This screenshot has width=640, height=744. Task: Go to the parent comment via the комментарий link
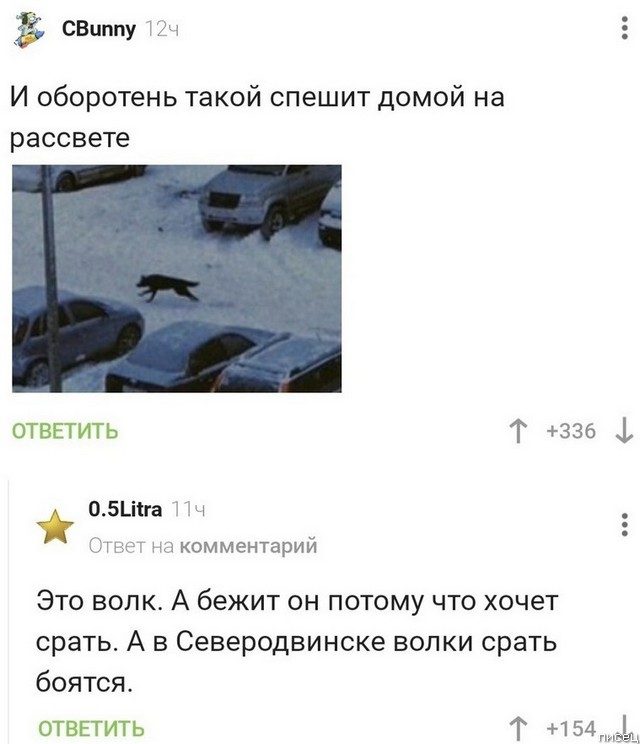point(248,545)
